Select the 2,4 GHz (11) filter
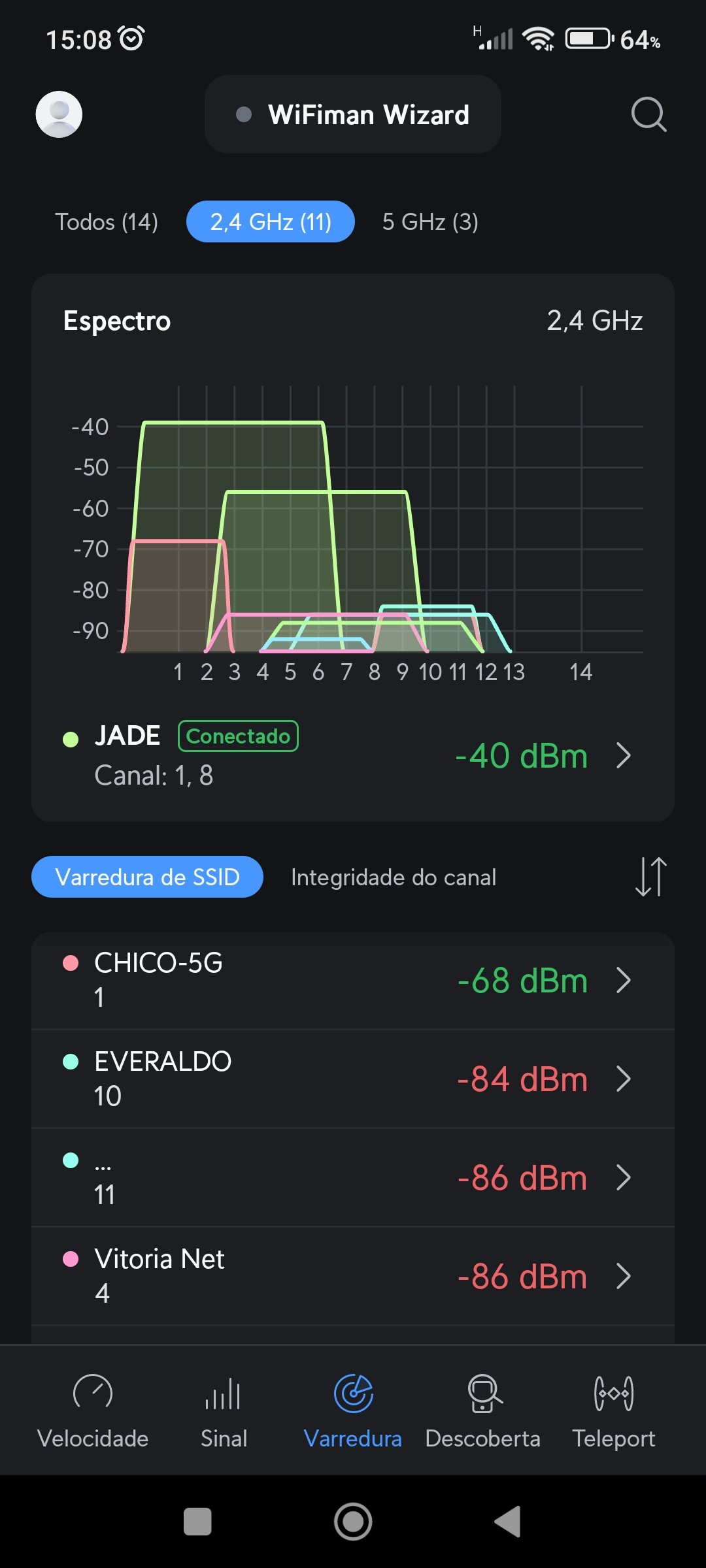706x1568 pixels. [x=271, y=222]
